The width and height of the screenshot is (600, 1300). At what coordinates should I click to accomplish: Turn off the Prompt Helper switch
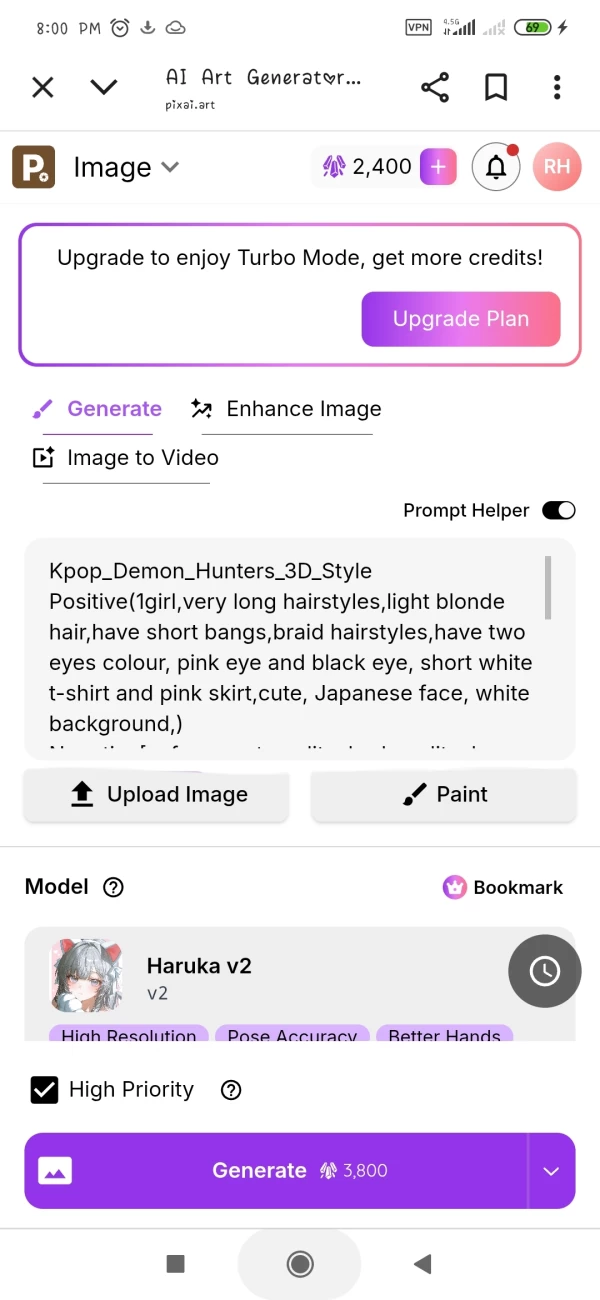click(559, 511)
